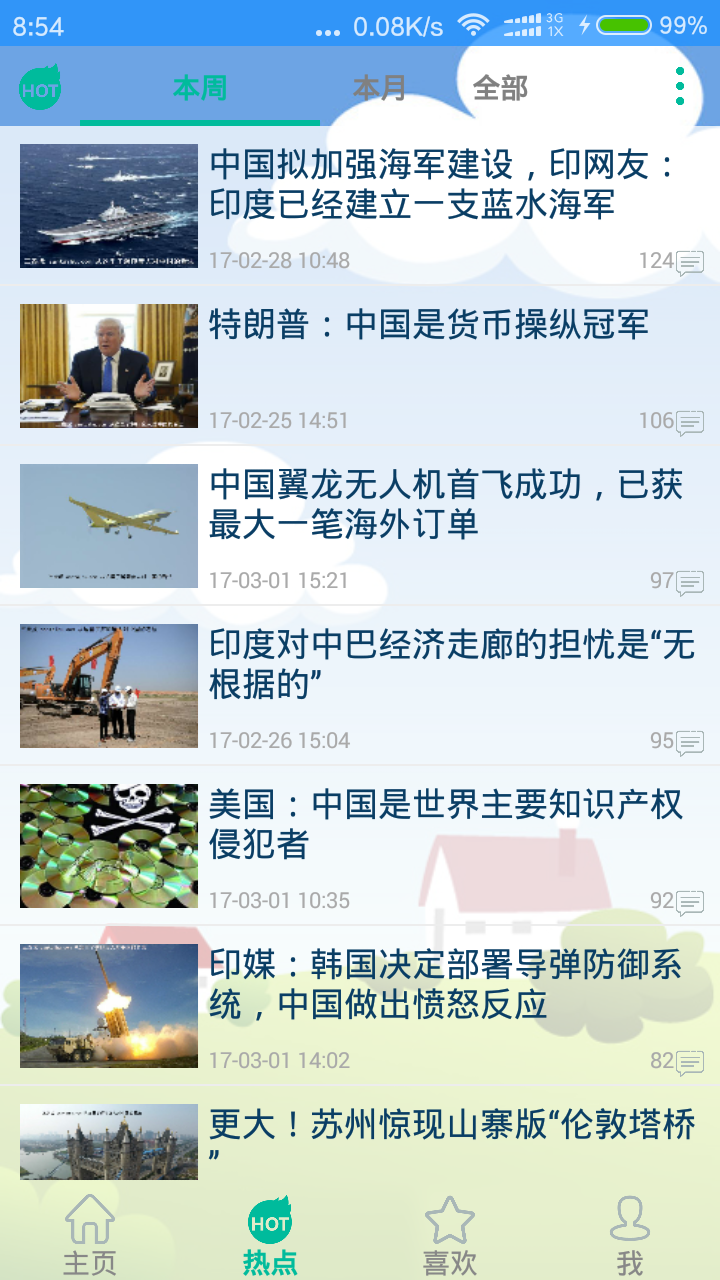Switch to the 本月 tab
Viewport: 720px width, 1280px height.
tap(380, 88)
